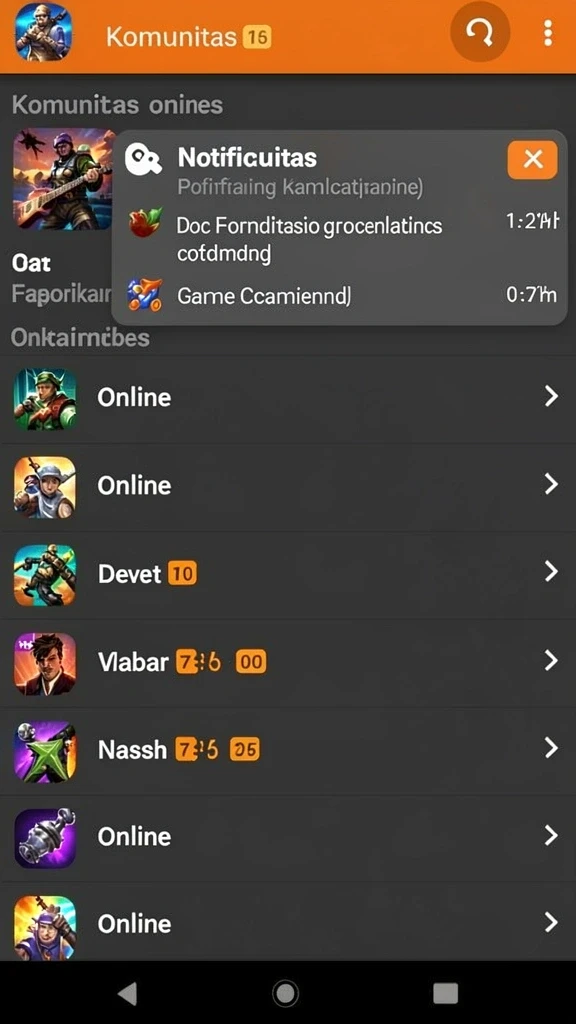Open the Devet community row
Screen dimensions: 576x1024
pos(288,573)
